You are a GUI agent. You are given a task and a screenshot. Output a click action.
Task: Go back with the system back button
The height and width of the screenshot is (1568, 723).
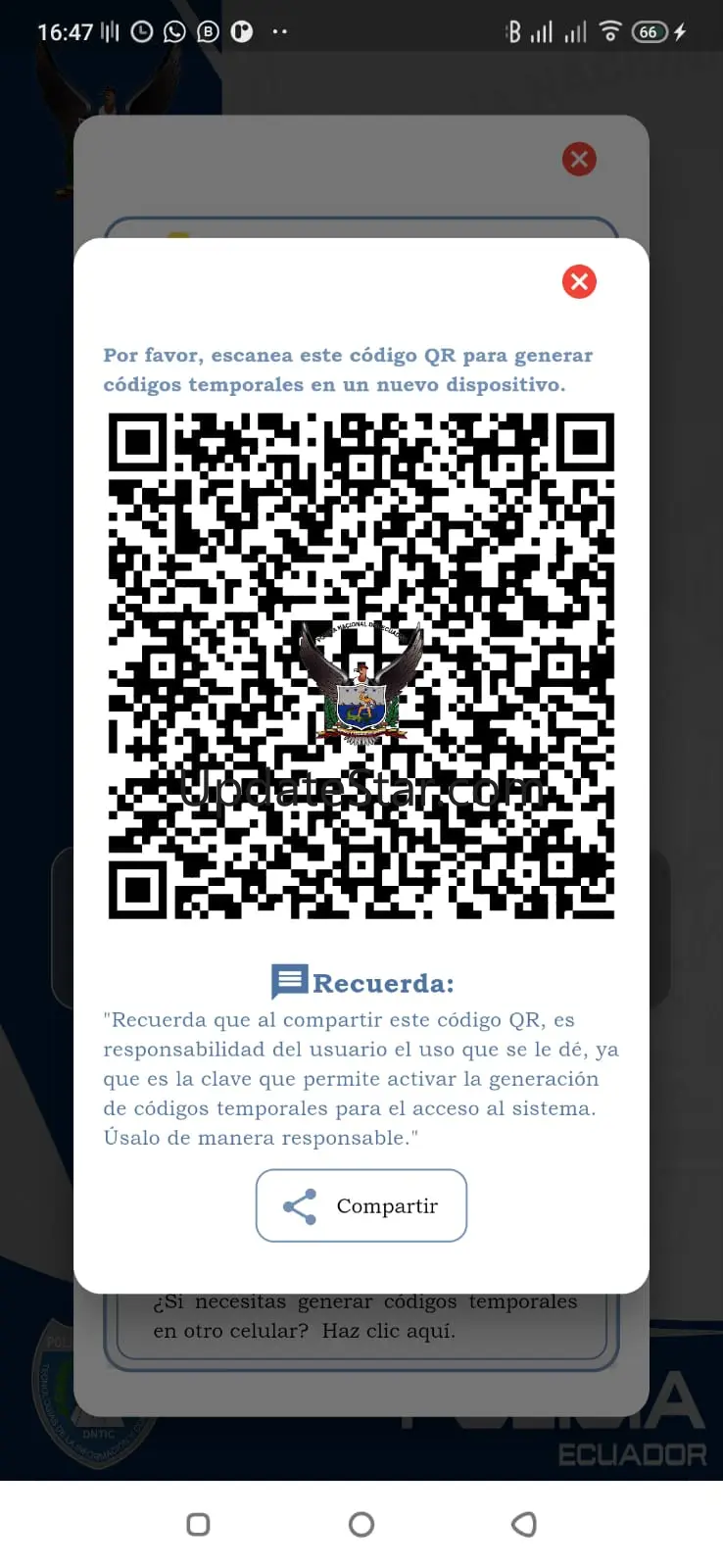click(x=524, y=1524)
